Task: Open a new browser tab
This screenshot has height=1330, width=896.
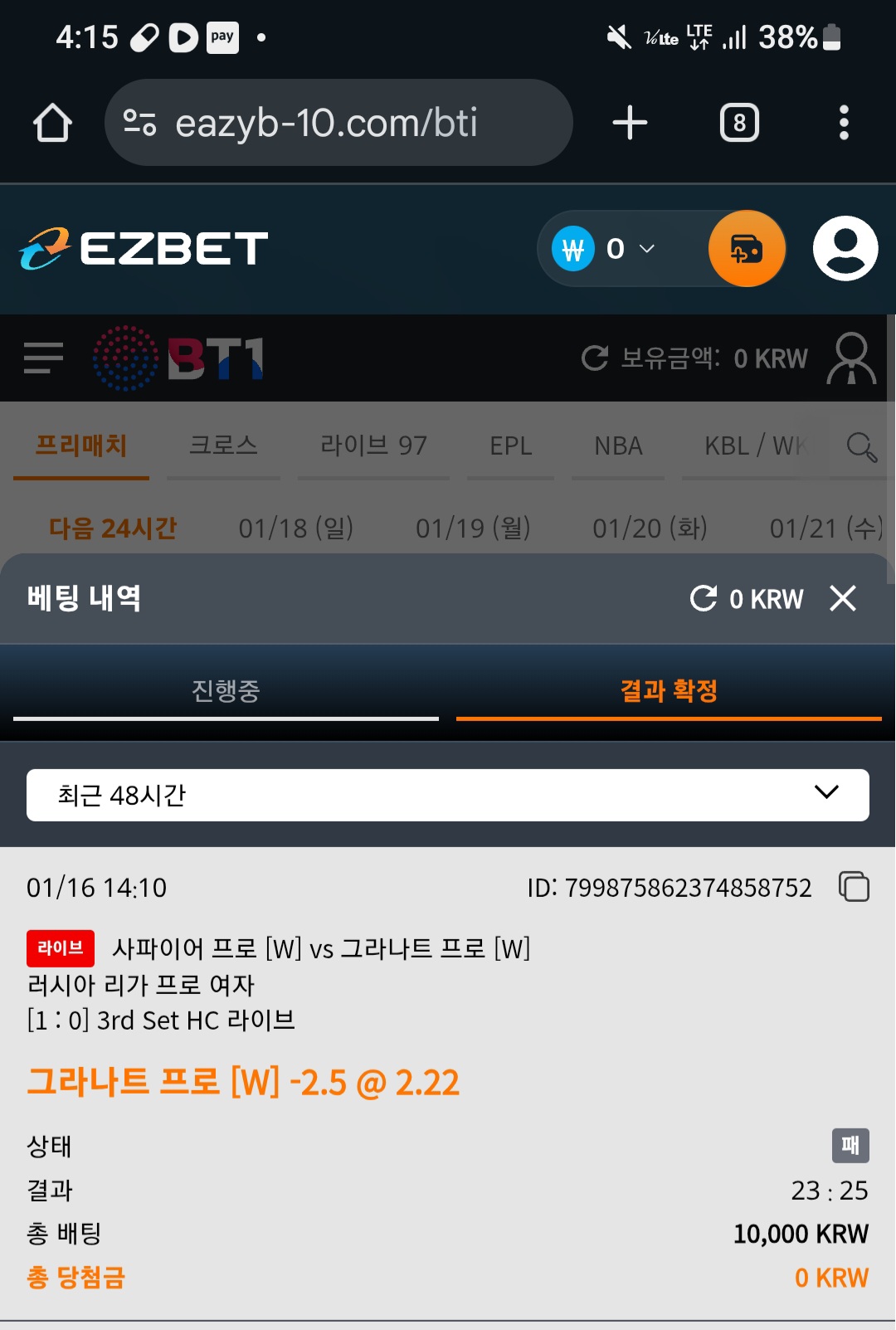Action: coord(630,123)
